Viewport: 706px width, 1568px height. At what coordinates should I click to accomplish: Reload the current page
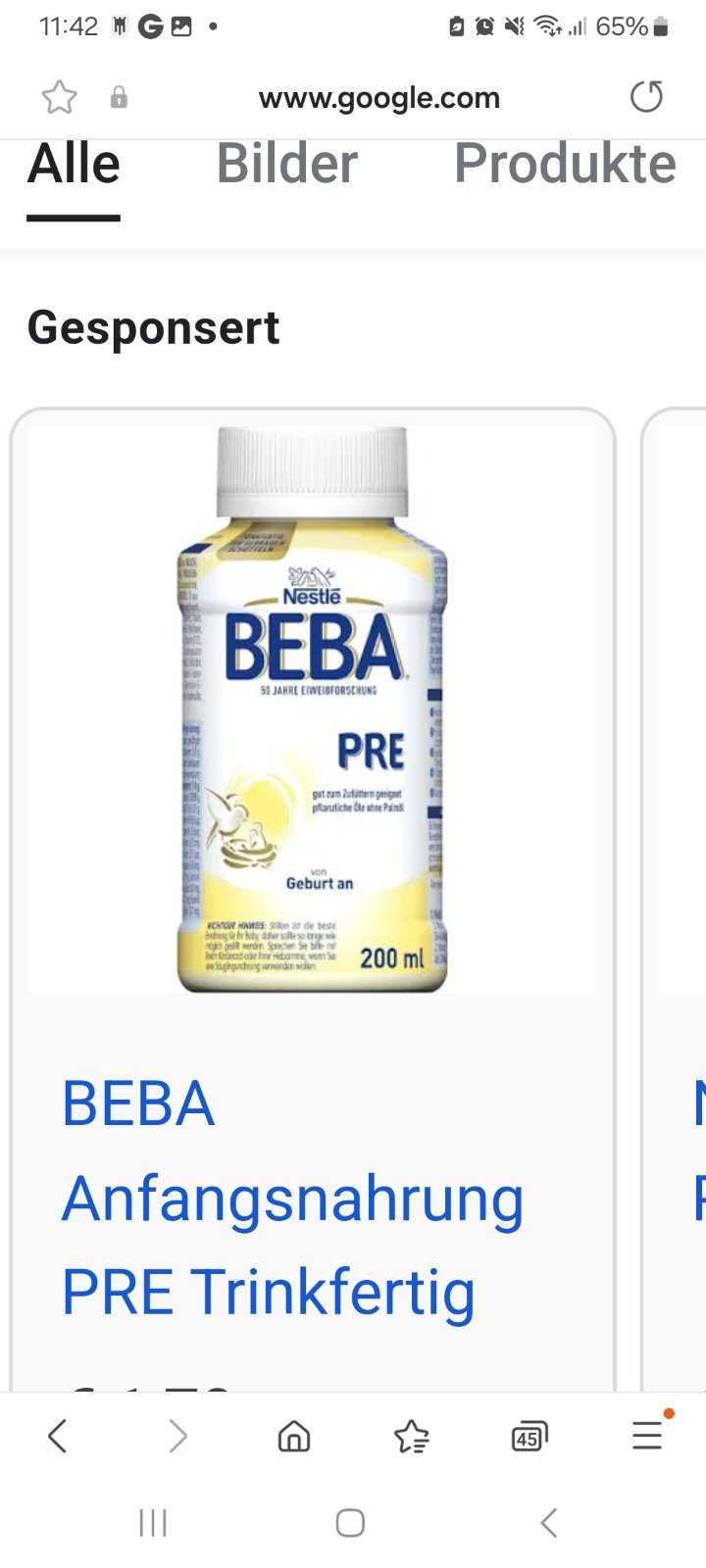646,97
